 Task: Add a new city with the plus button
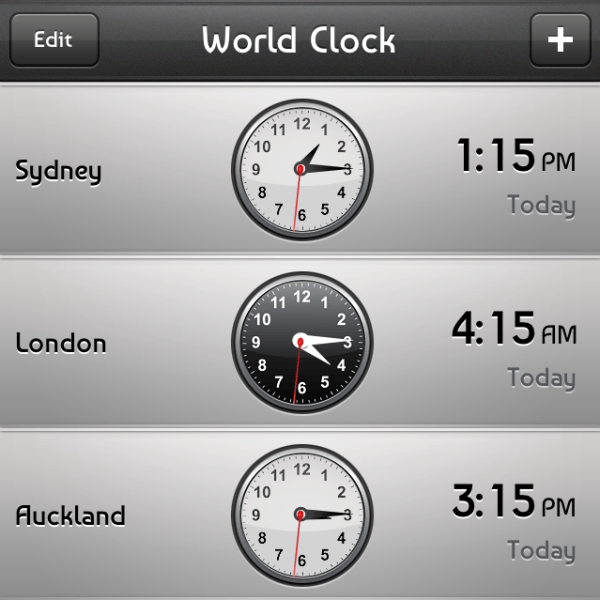[x=560, y=40]
